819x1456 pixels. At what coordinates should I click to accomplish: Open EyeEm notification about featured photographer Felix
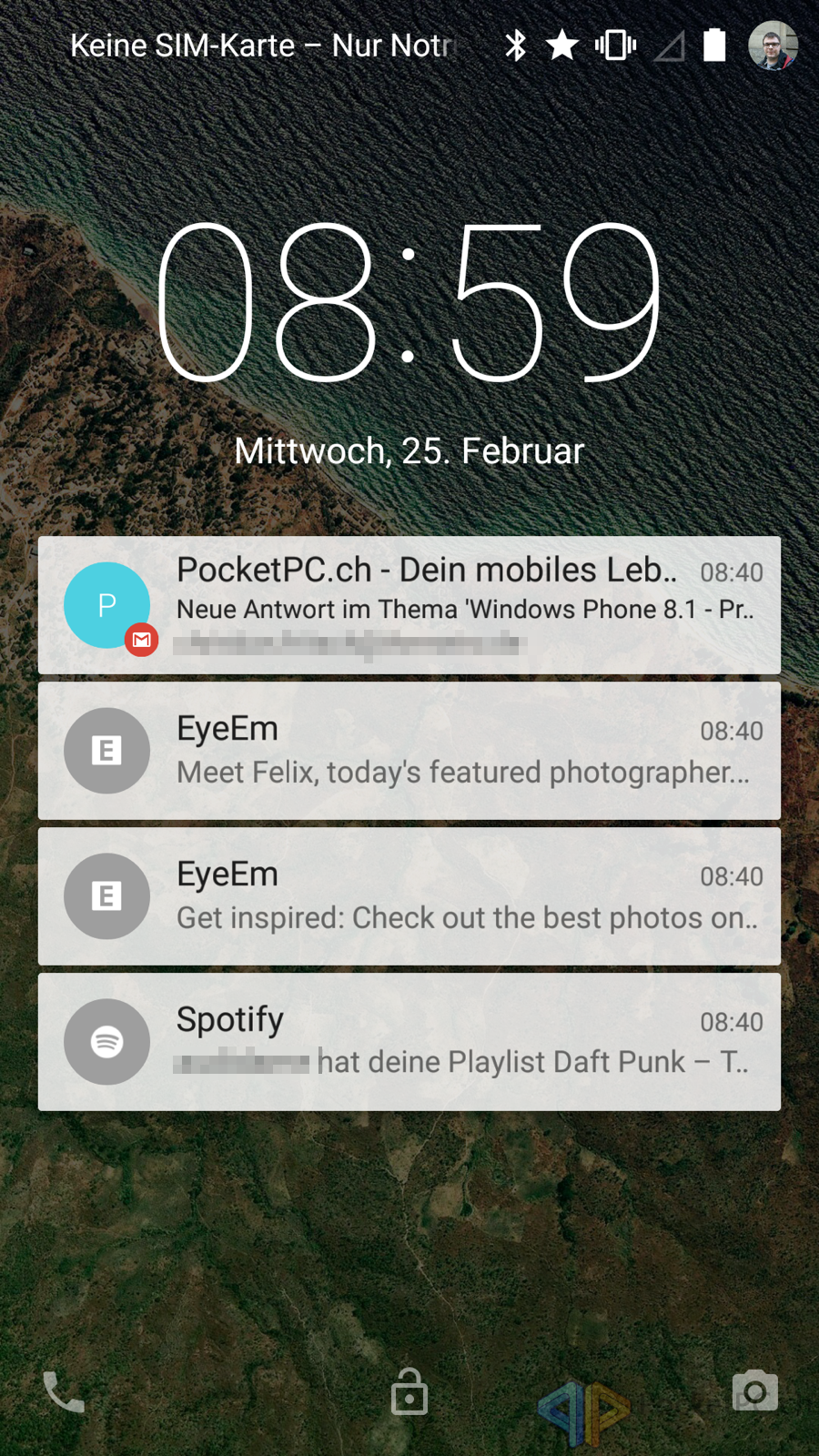409,751
